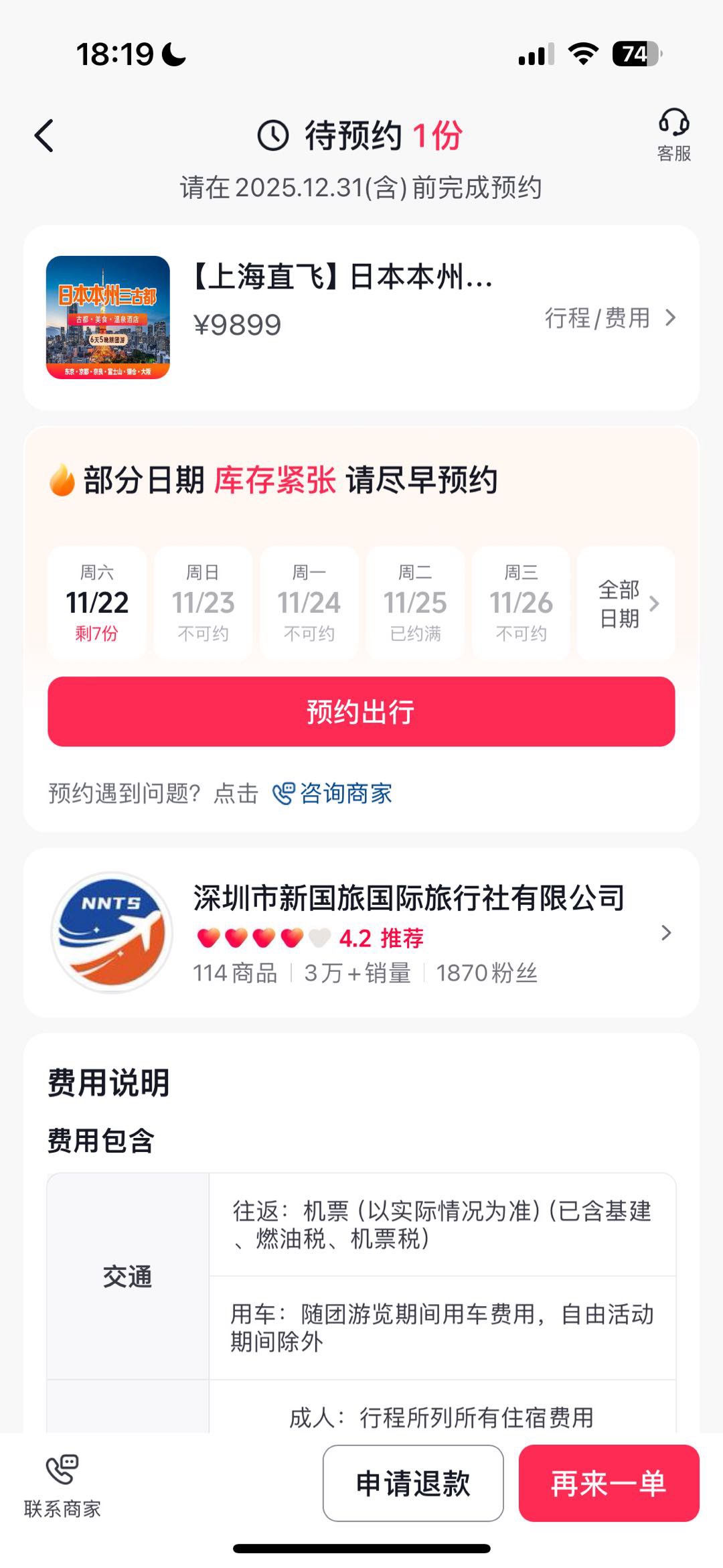Screen dimensions: 723x1568
Task: Tap the 预约出行 booking button
Action: click(361, 711)
